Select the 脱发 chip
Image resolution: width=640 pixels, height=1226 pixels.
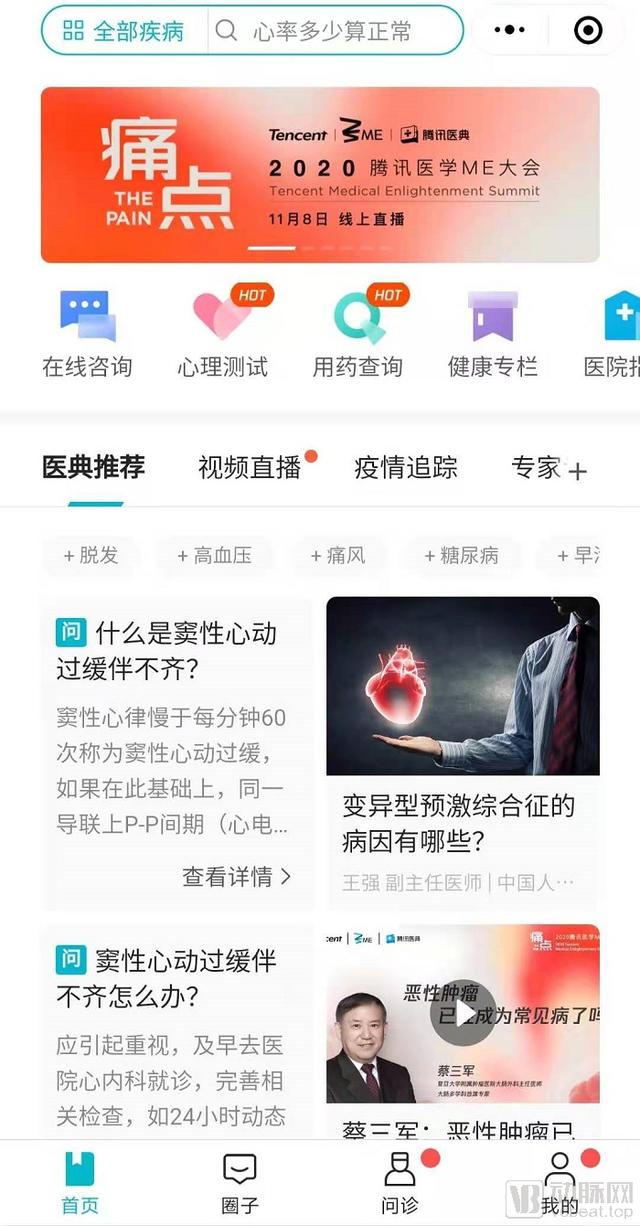[x=91, y=555]
